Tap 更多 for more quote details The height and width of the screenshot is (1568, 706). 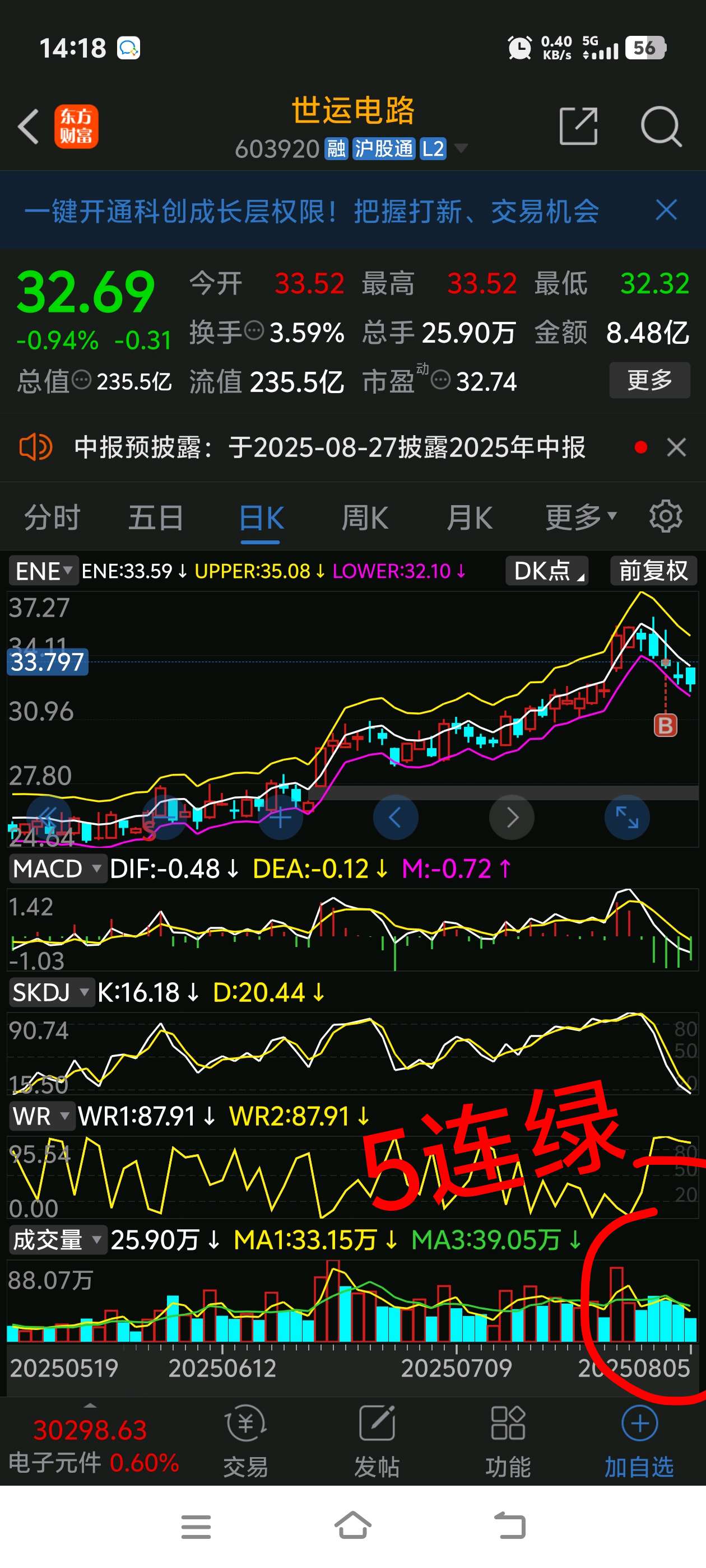[649, 380]
